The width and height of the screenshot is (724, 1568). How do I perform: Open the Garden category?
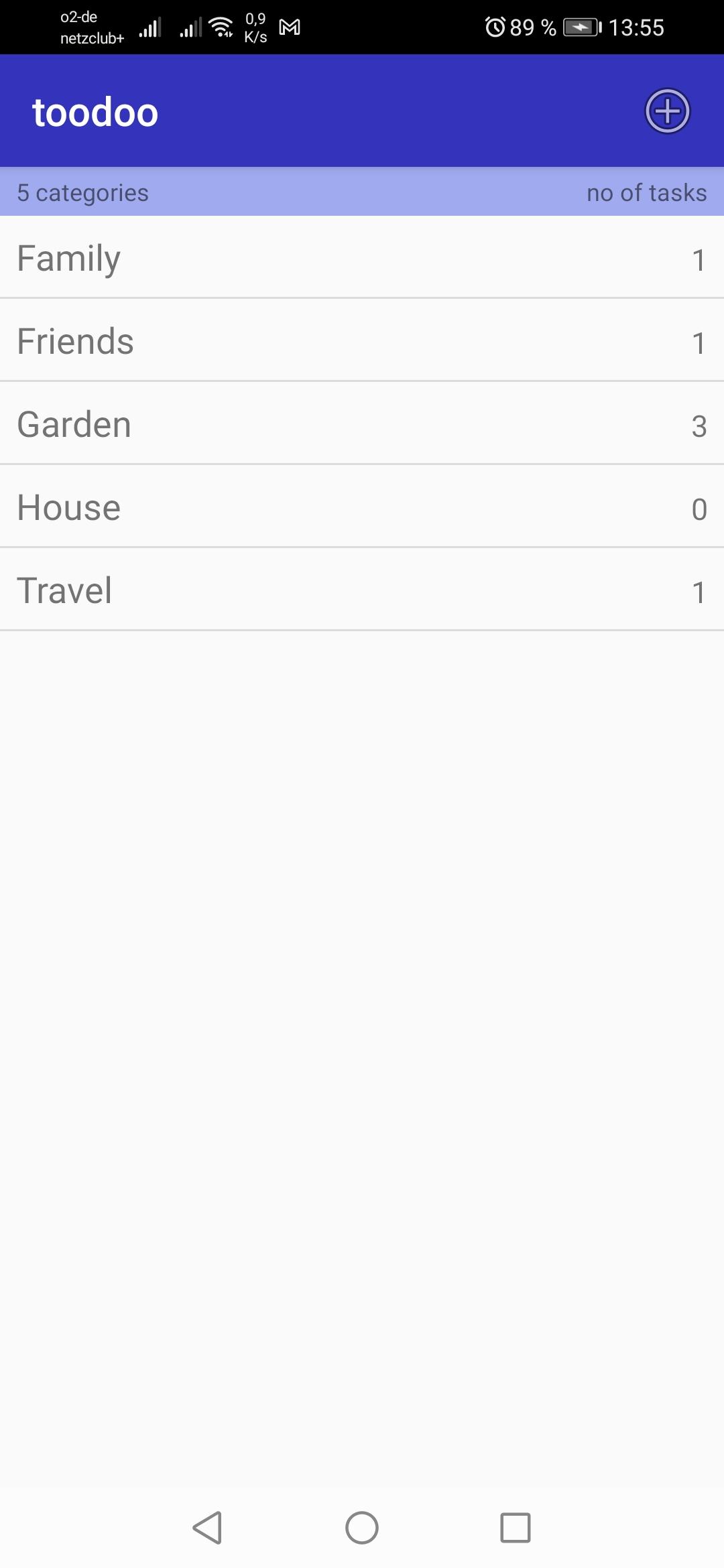click(362, 424)
